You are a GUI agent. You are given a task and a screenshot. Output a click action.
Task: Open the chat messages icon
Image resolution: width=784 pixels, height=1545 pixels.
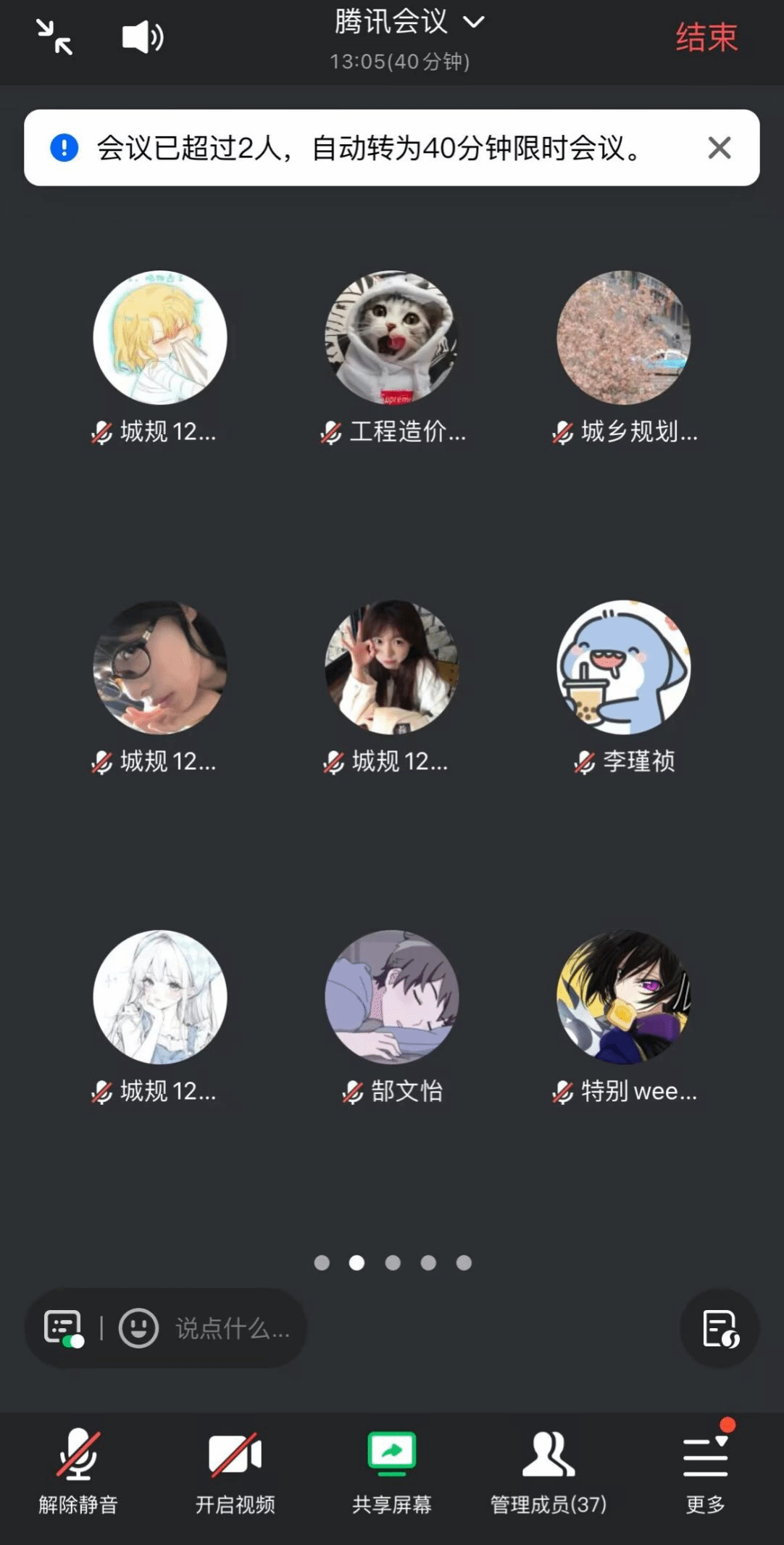point(63,1328)
